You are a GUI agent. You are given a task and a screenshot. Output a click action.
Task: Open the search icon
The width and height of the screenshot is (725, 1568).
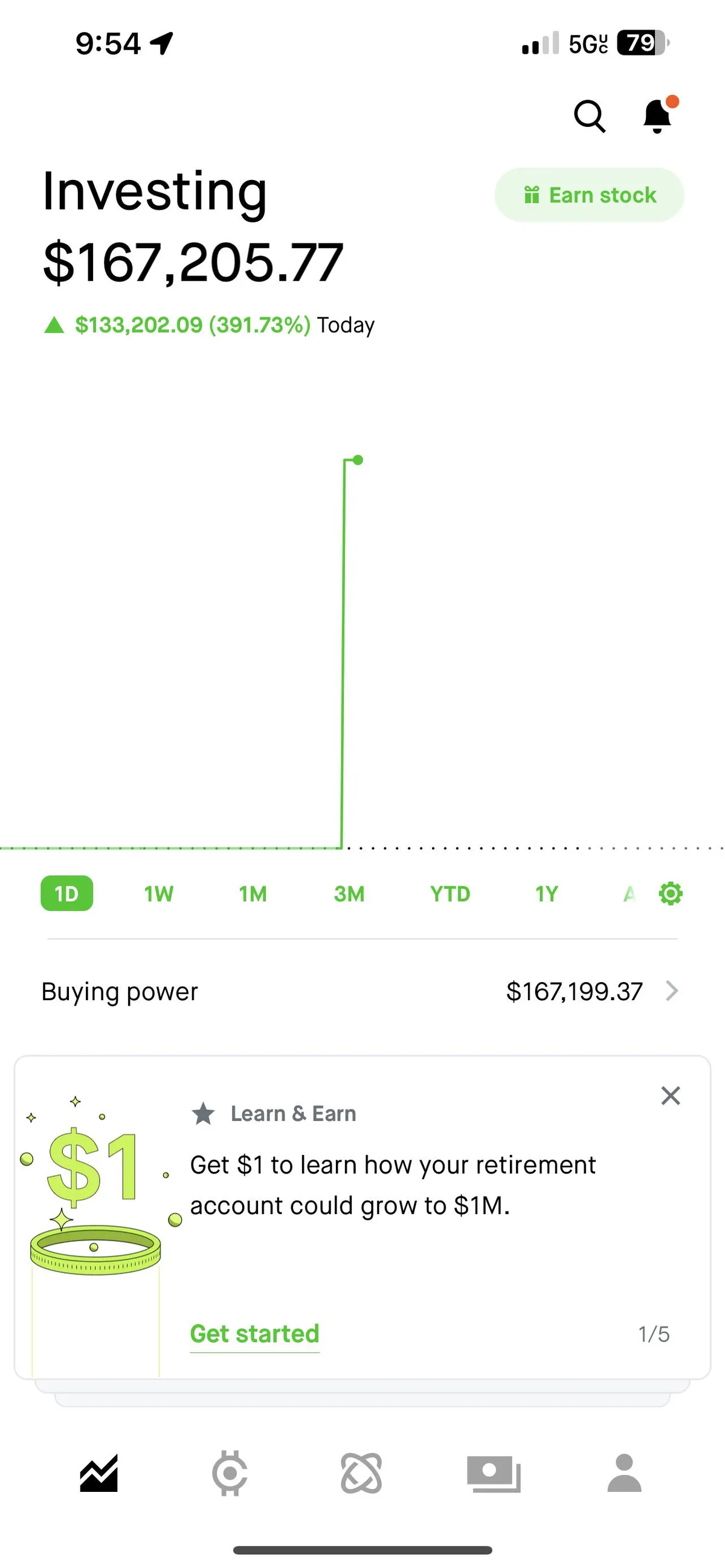589,115
